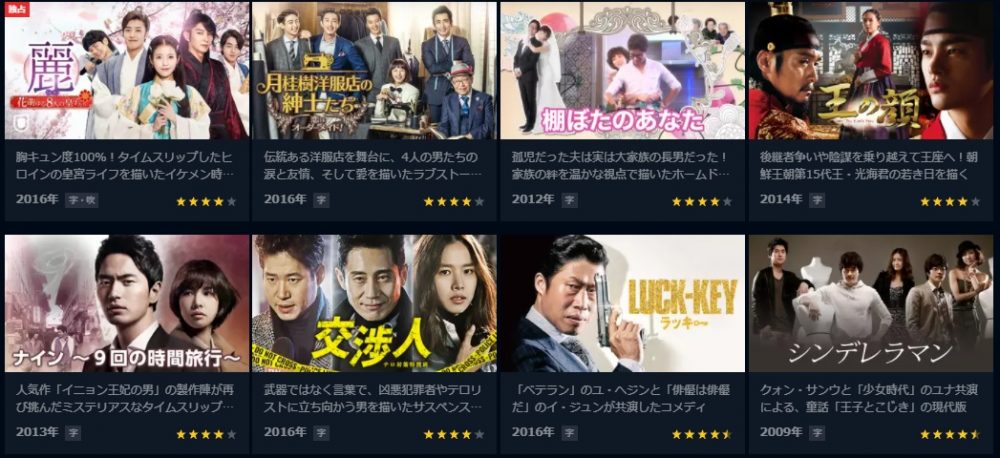
Task: Open the 麗 花萌ゆる8人の皇子たち drama card
Action: coord(126,72)
